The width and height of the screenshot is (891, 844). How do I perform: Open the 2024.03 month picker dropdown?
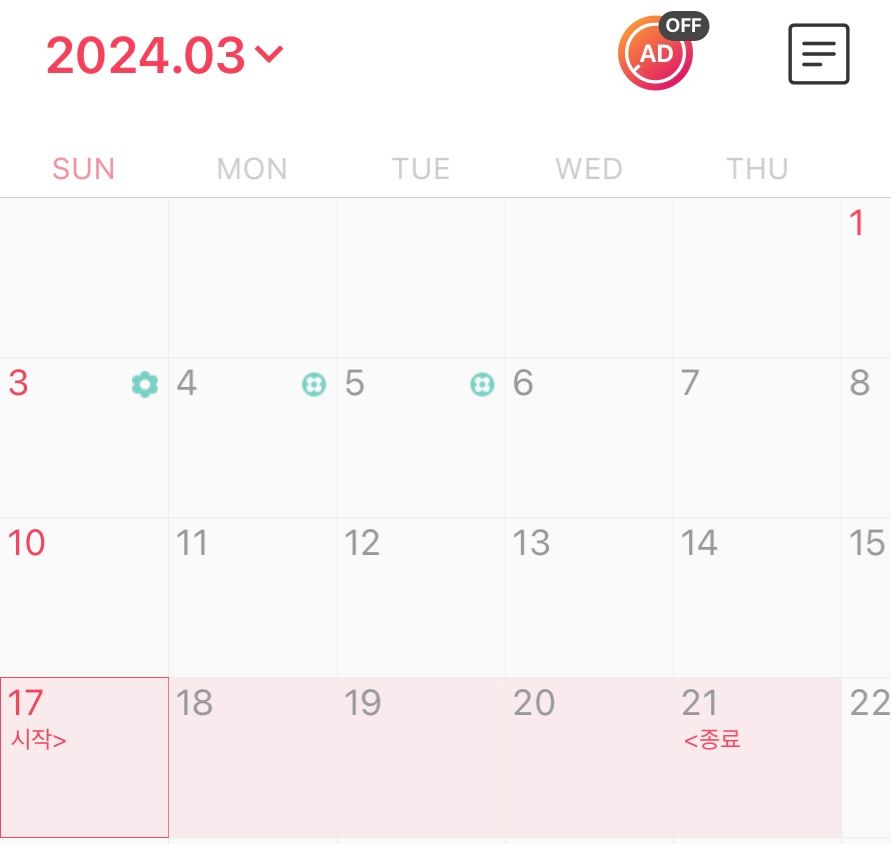coord(165,55)
